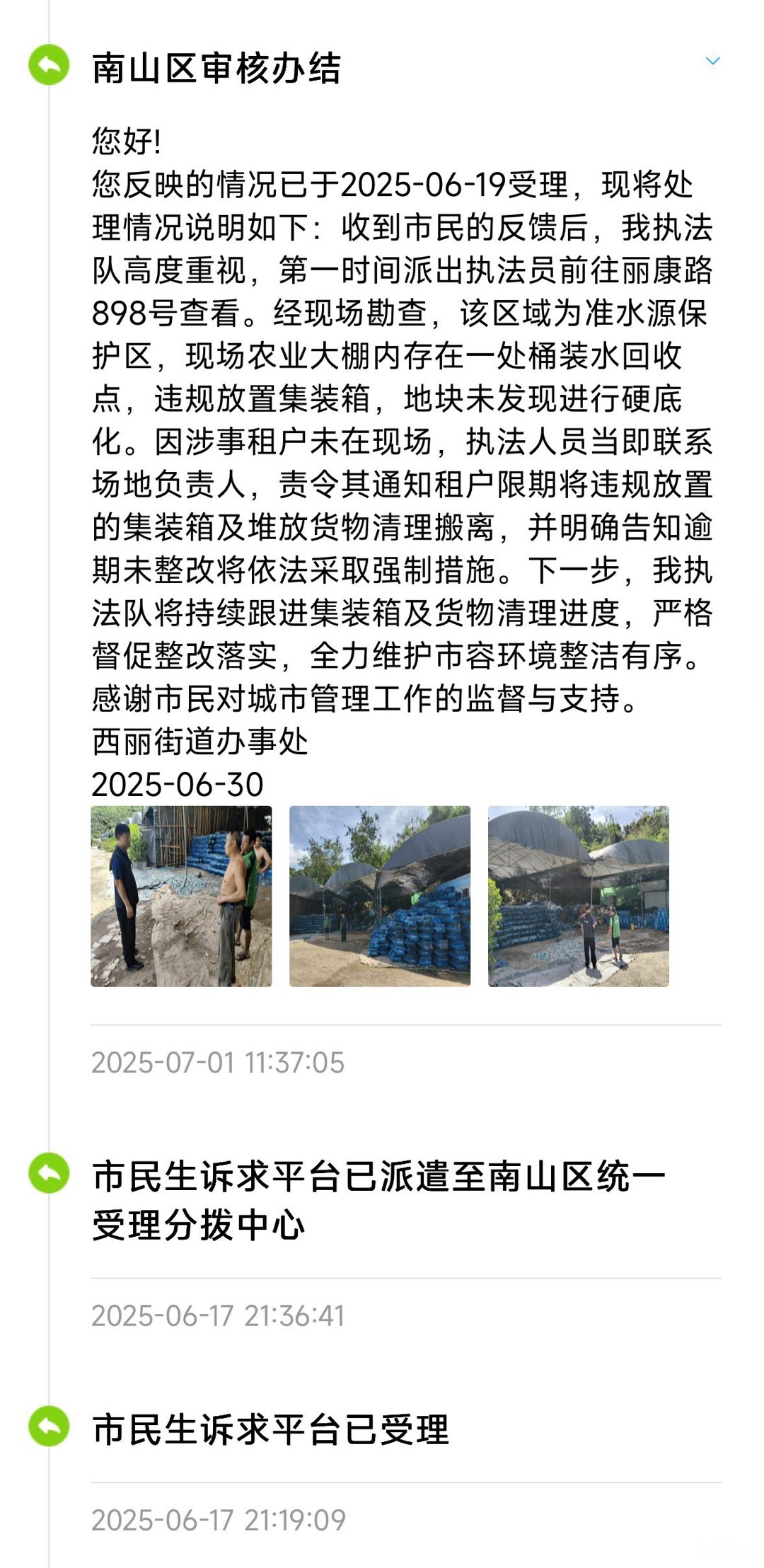Open the first photo with shirtless man
The width and height of the screenshot is (764, 1568).
[x=181, y=896]
